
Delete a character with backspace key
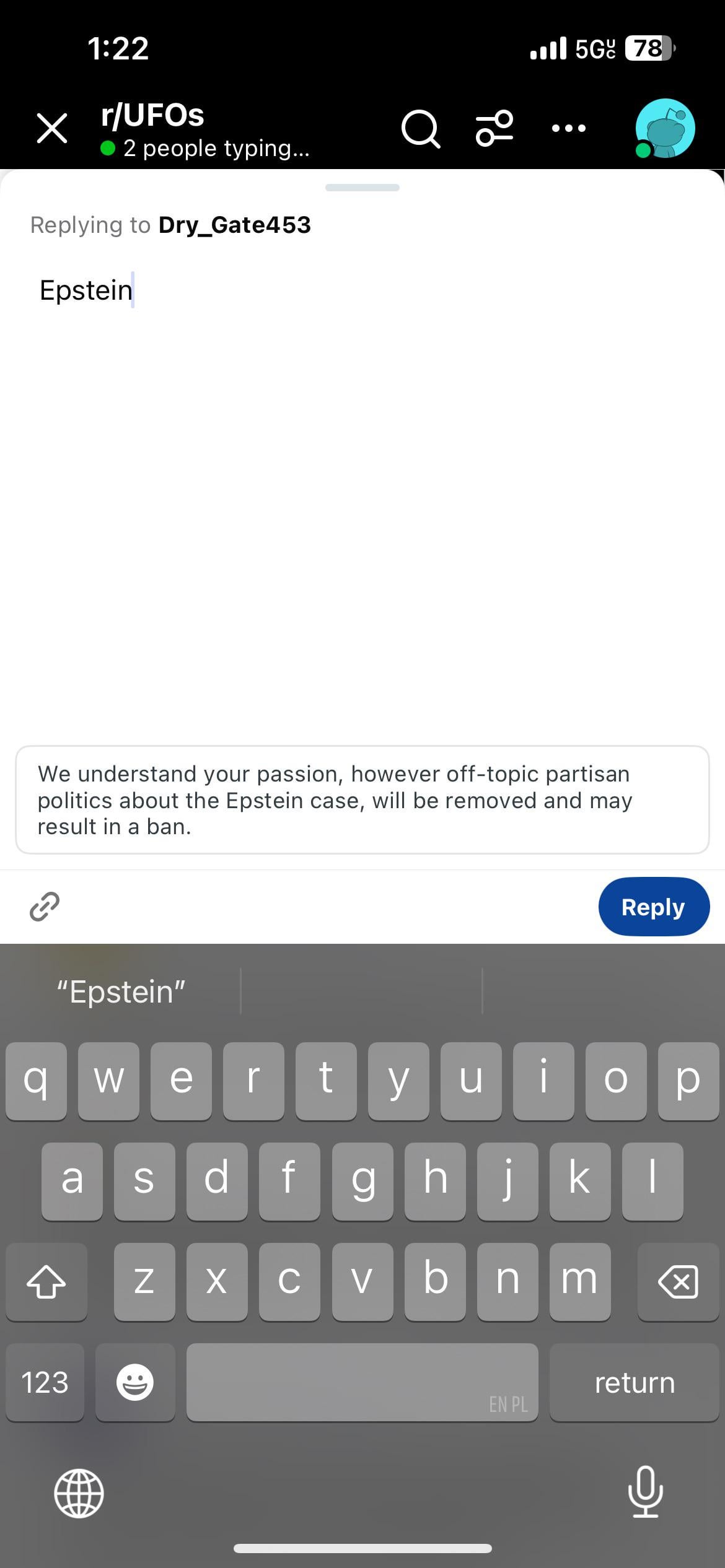click(678, 1281)
